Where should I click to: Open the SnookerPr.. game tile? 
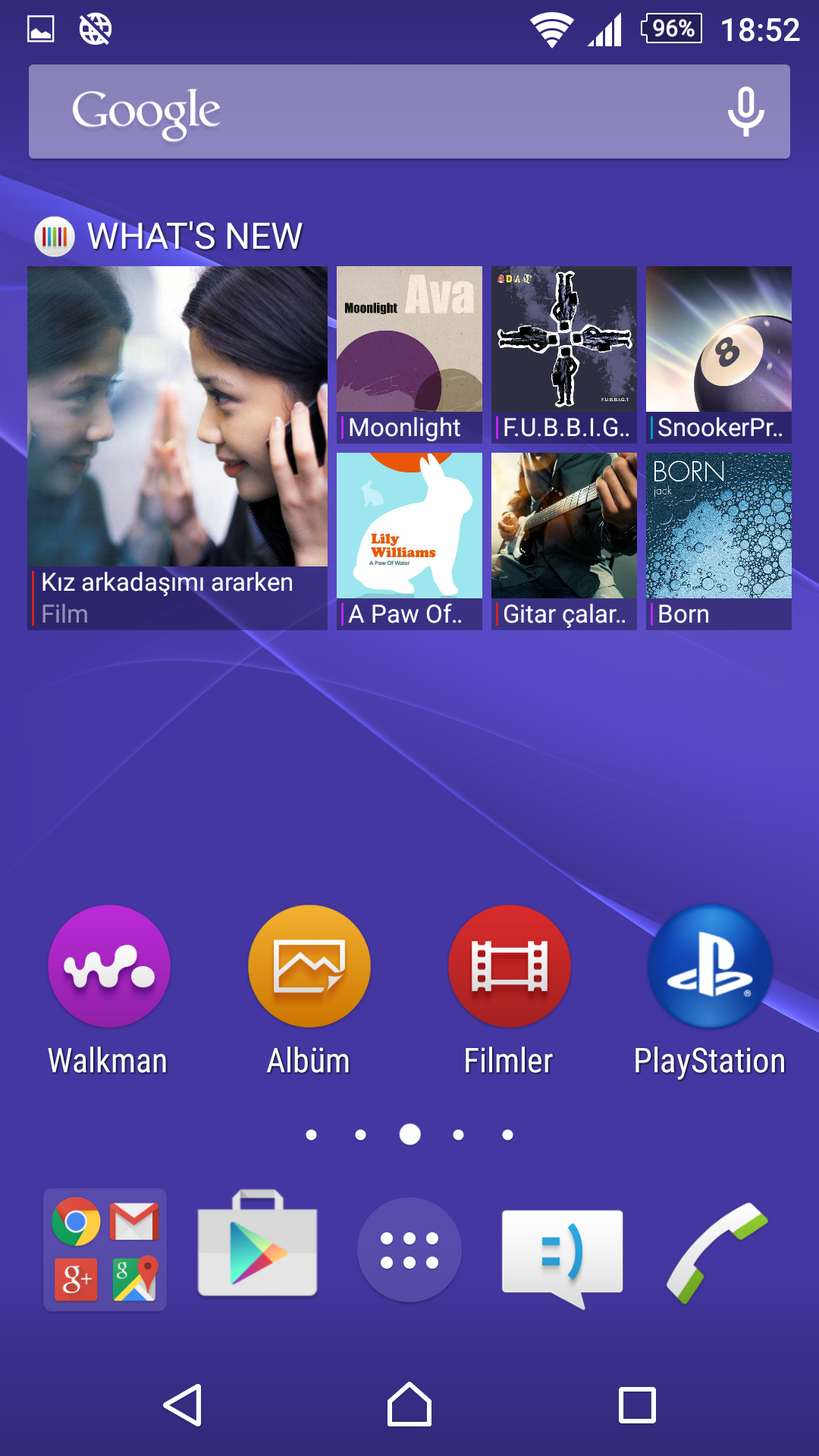[719, 354]
